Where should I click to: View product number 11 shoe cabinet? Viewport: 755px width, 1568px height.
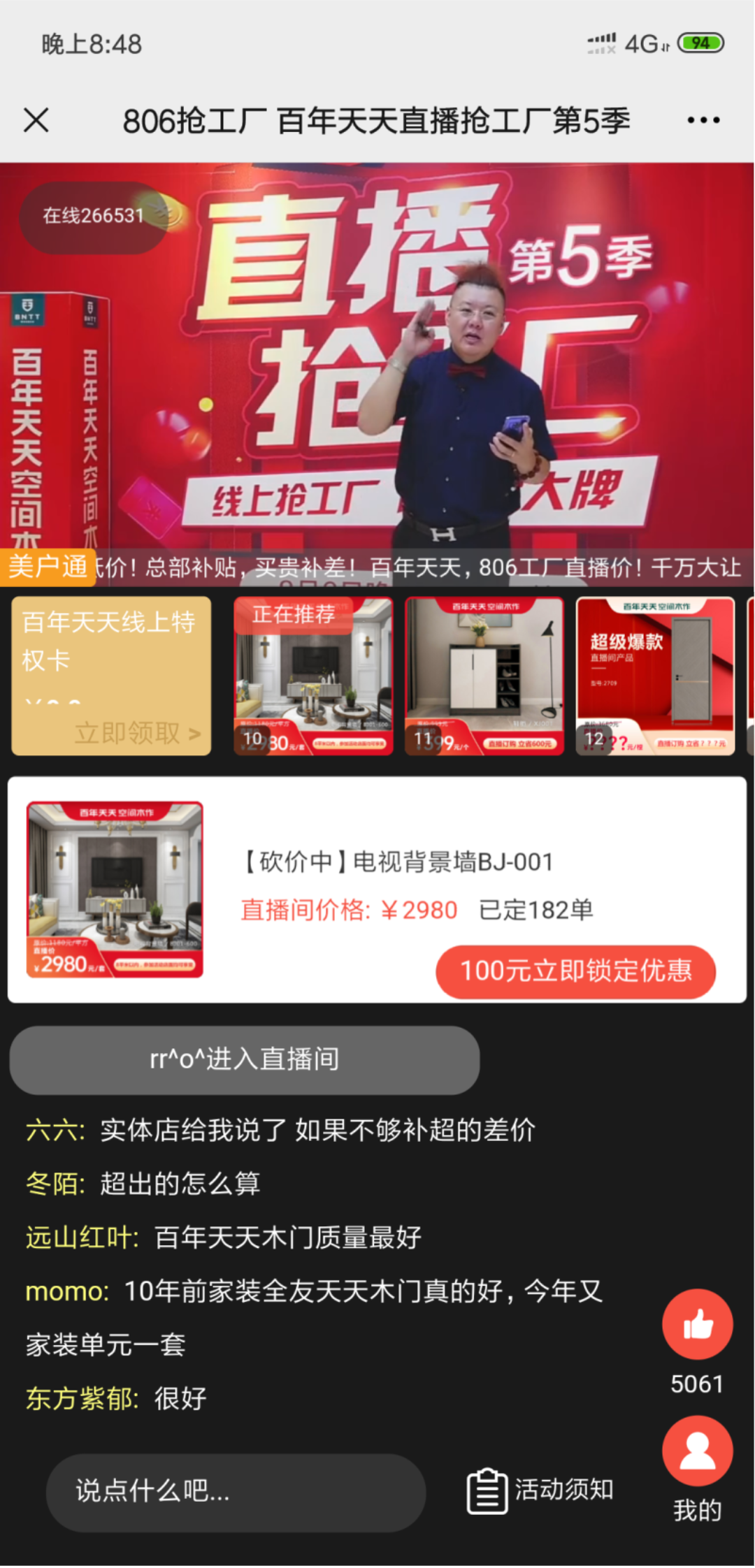tap(484, 676)
